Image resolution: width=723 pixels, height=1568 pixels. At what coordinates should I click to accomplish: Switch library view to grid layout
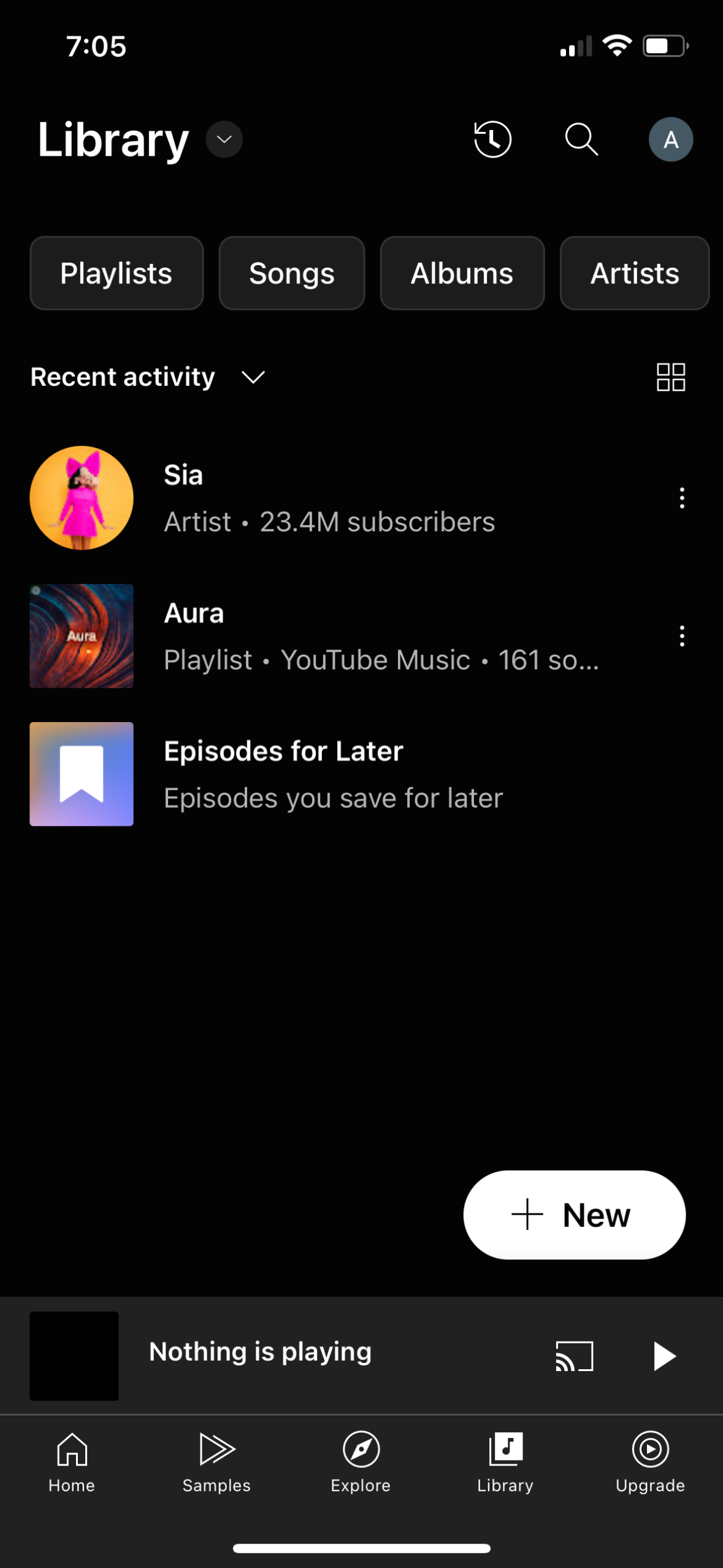670,377
